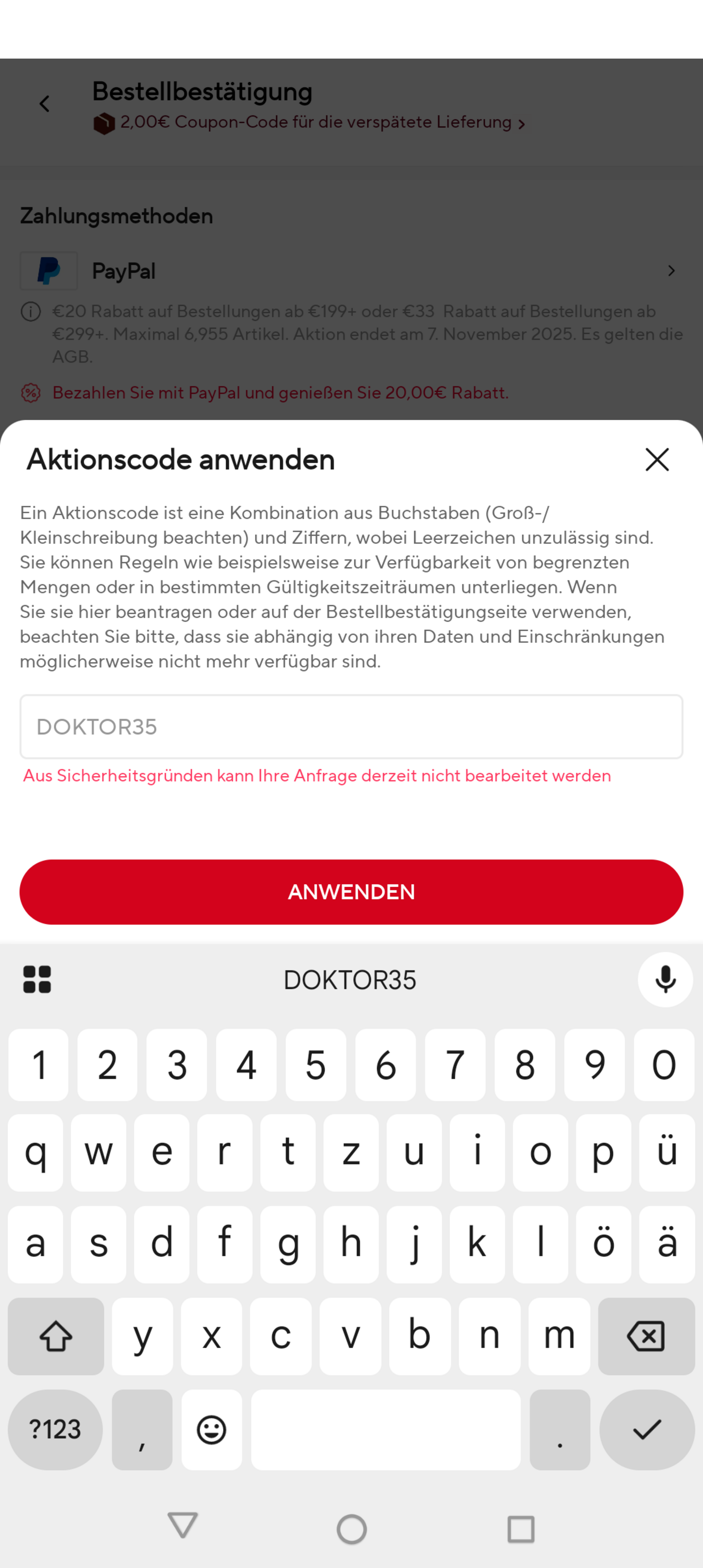The image size is (703, 1568).
Task: Start voice input with the microphone
Action: [x=665, y=979]
